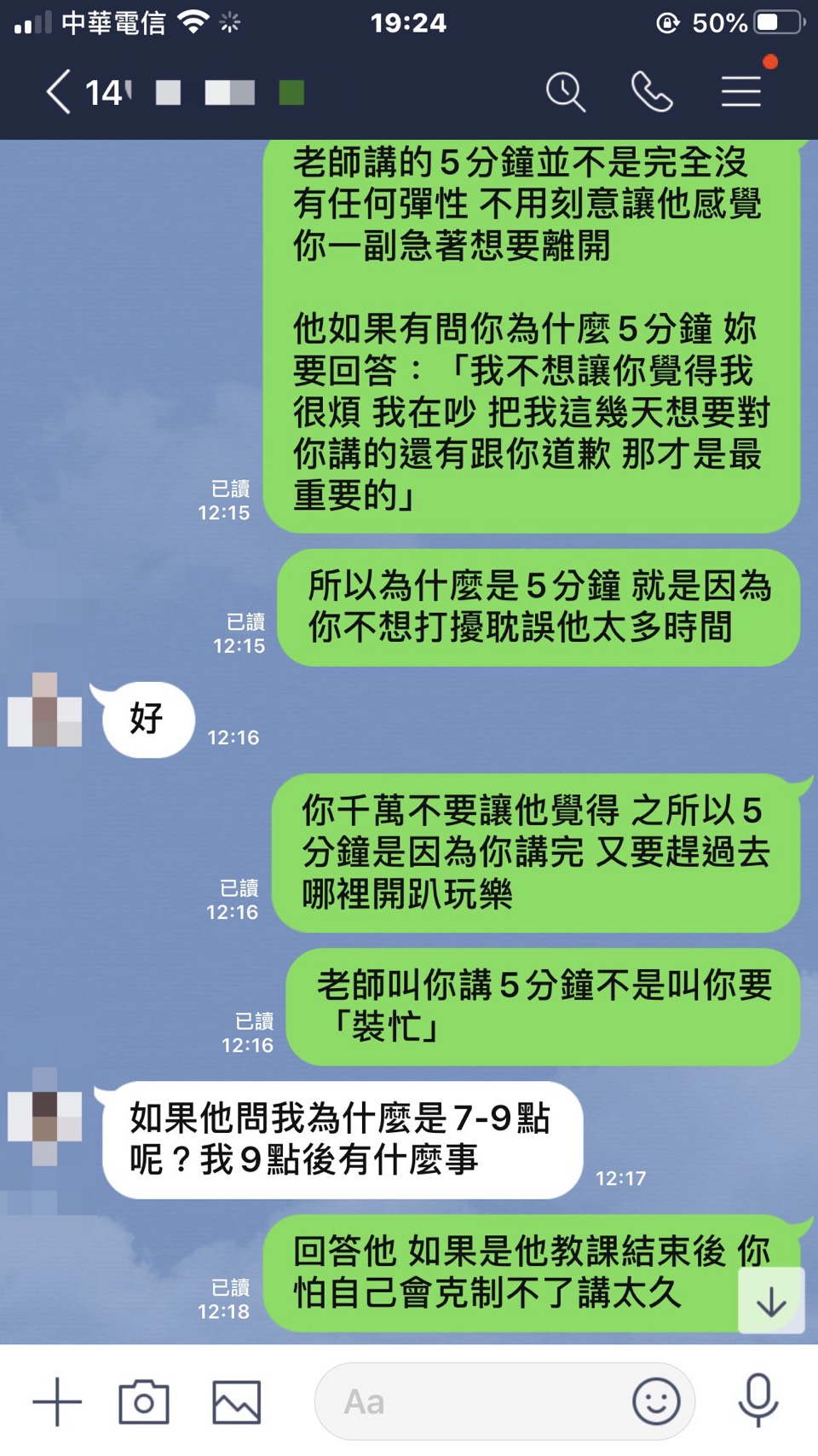Start a voice call
818x1456 pixels.
(652, 92)
